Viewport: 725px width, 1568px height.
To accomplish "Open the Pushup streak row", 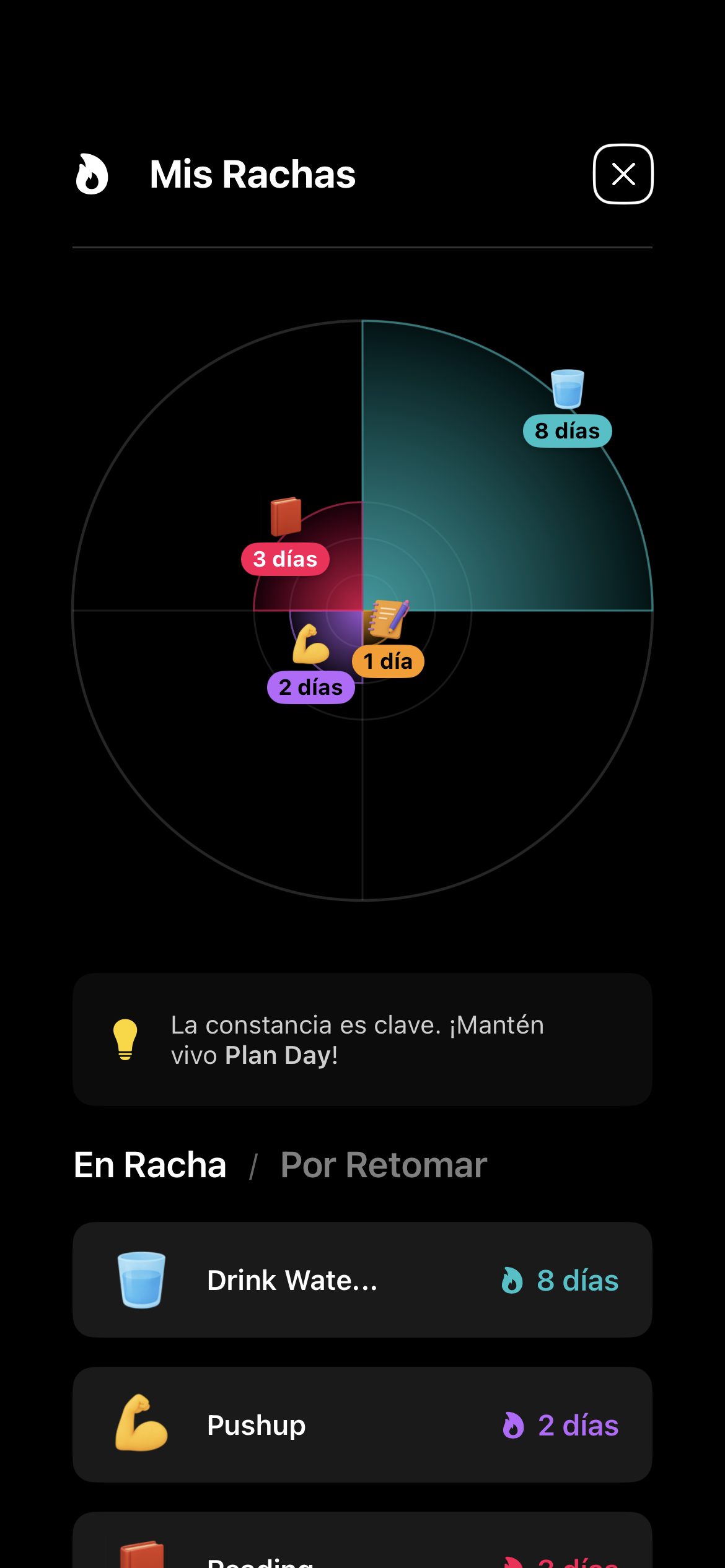I will (362, 1424).
